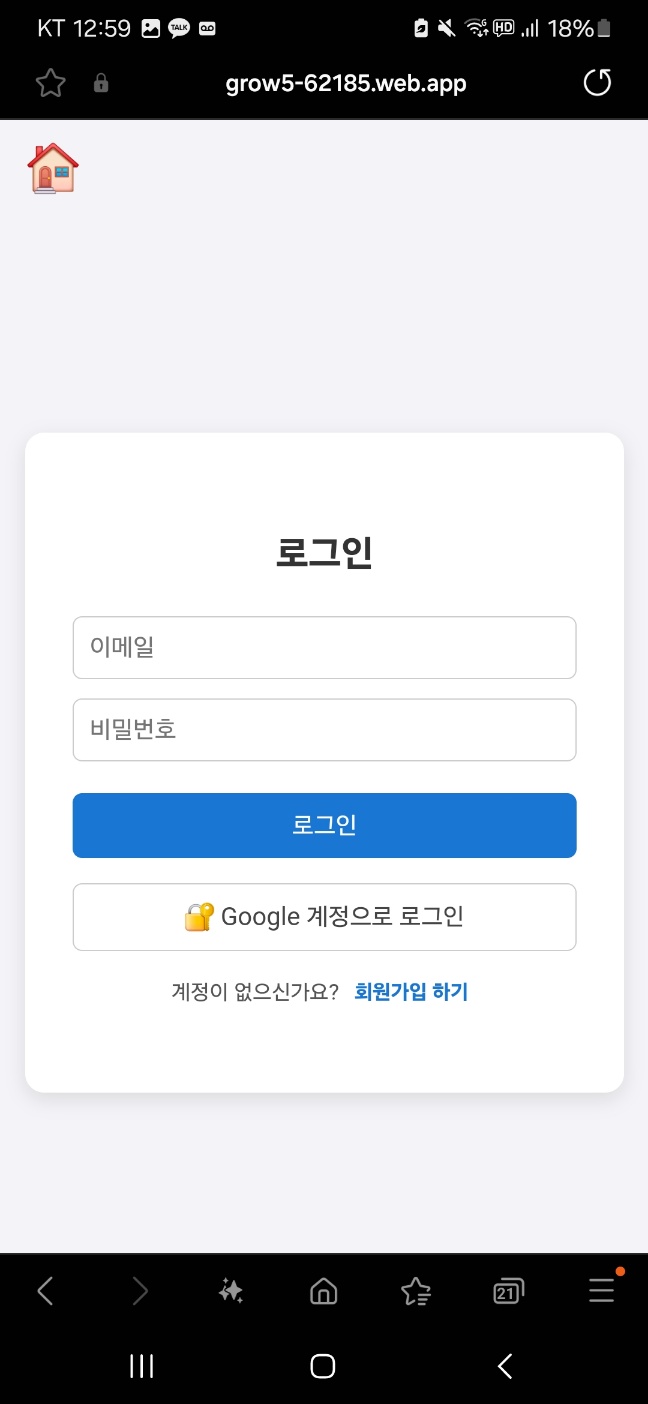Tap the blue 로그인 button
Screen dimensions: 648x1404
324,825
